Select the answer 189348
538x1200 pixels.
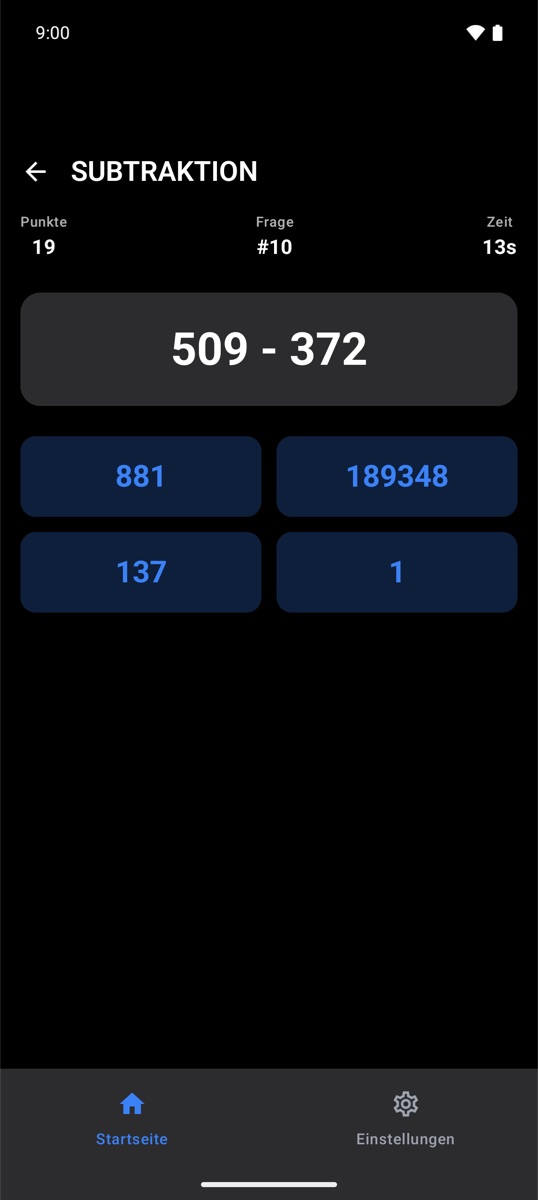coord(397,476)
